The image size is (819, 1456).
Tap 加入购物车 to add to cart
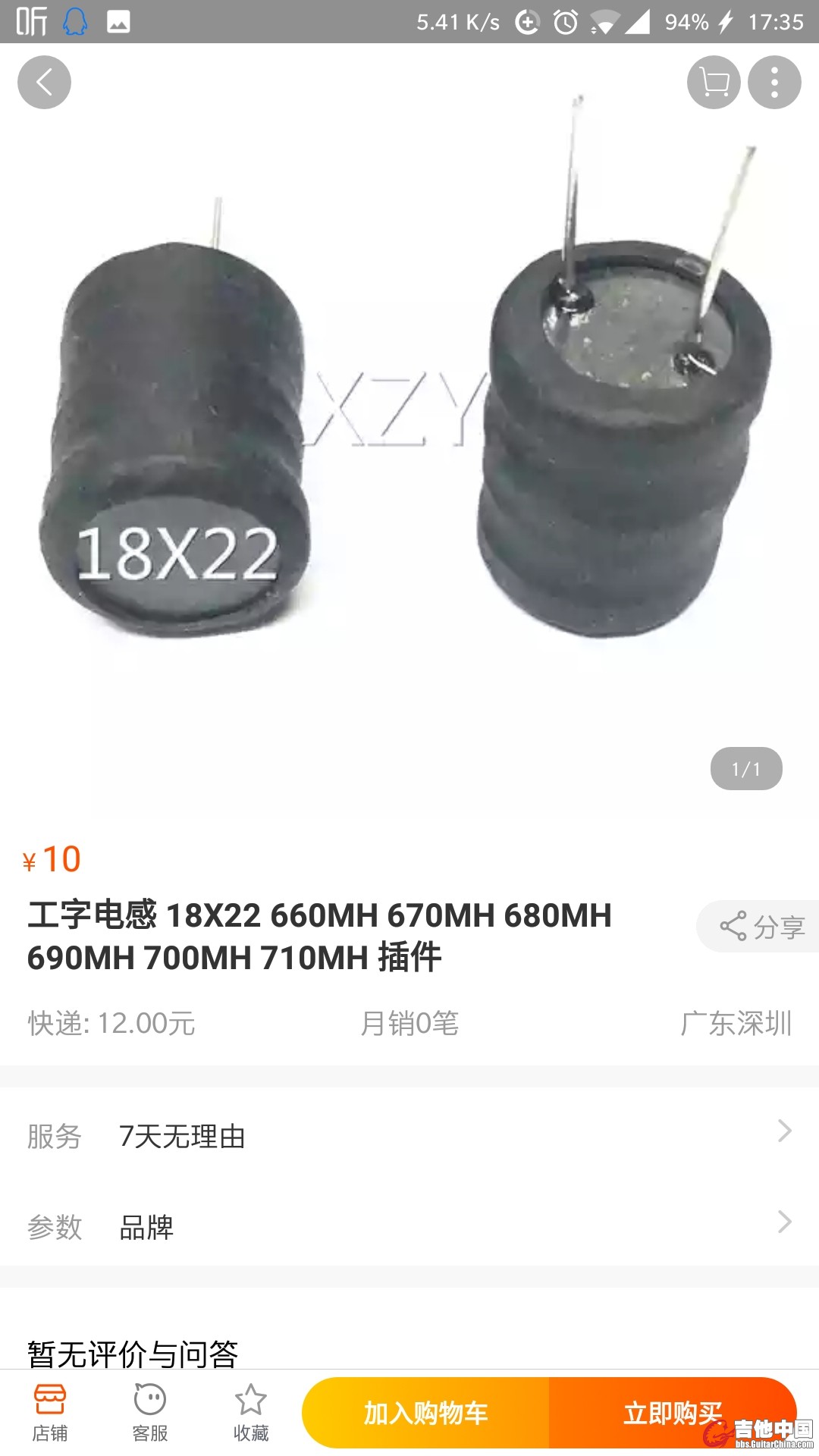pyautogui.click(x=425, y=1413)
